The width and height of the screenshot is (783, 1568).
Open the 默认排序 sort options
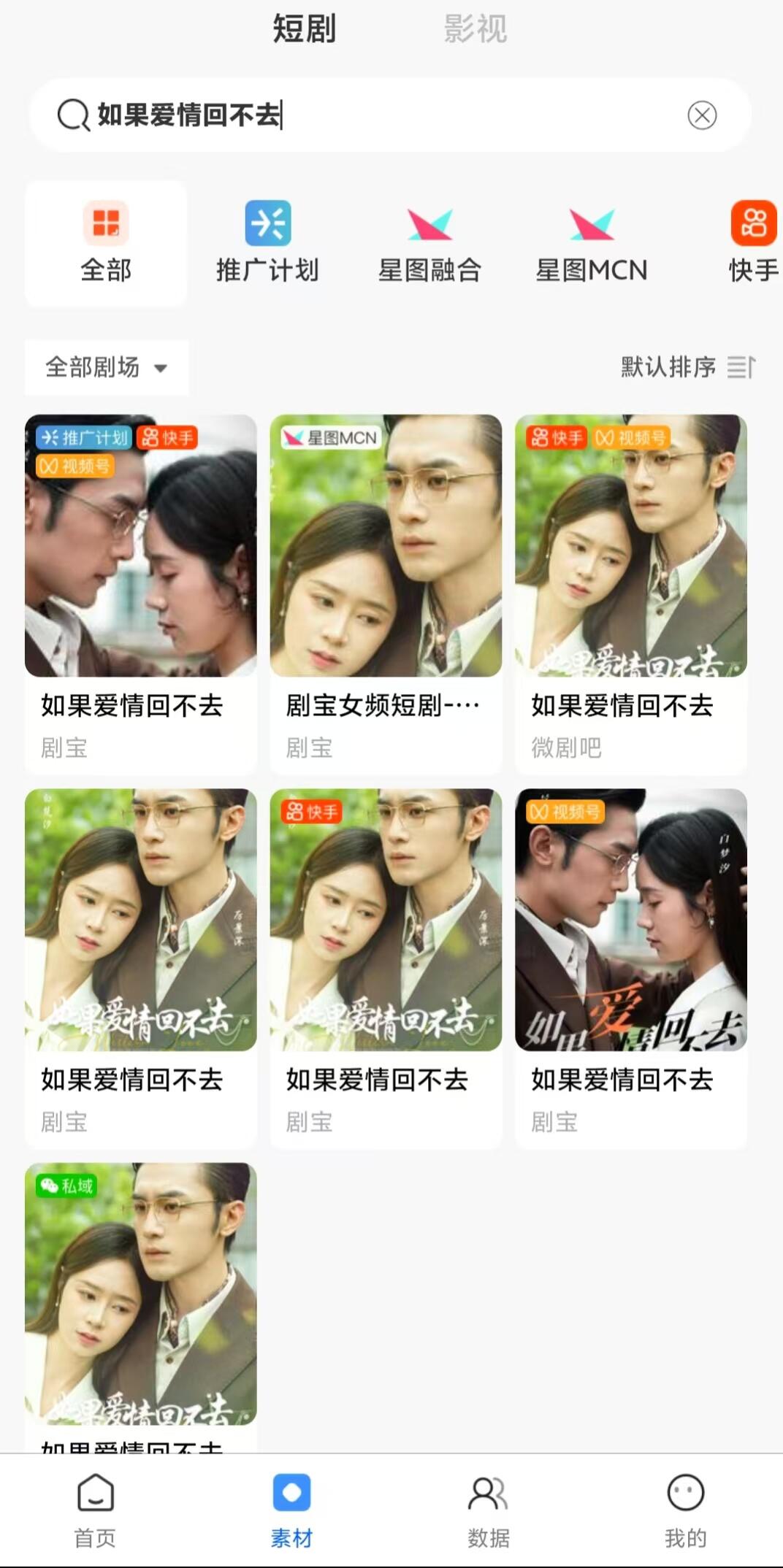pyautogui.click(x=687, y=366)
